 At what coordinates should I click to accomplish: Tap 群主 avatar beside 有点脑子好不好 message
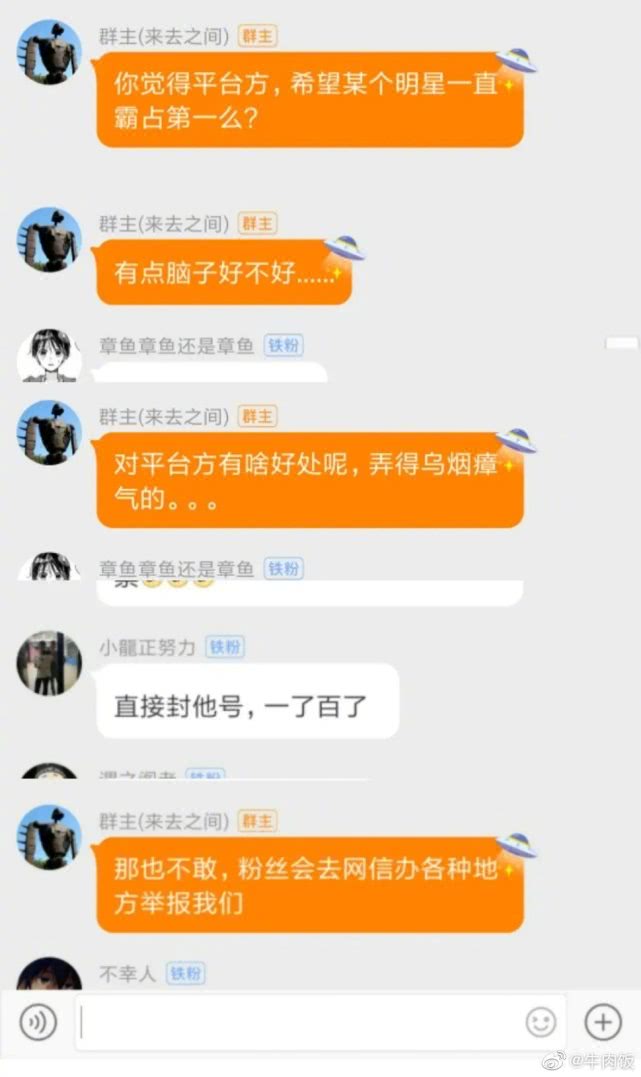pos(49,239)
